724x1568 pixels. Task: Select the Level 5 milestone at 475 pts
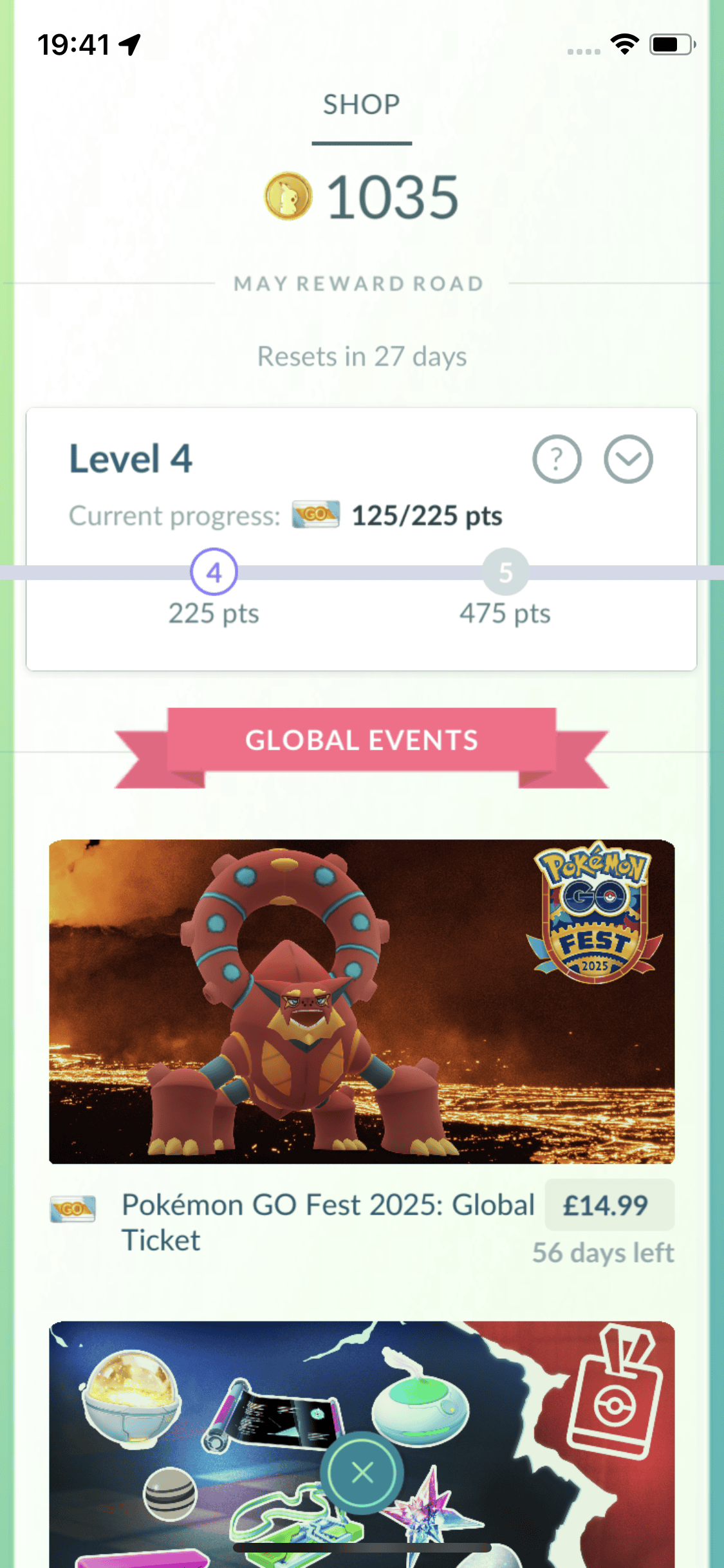pyautogui.click(x=505, y=572)
